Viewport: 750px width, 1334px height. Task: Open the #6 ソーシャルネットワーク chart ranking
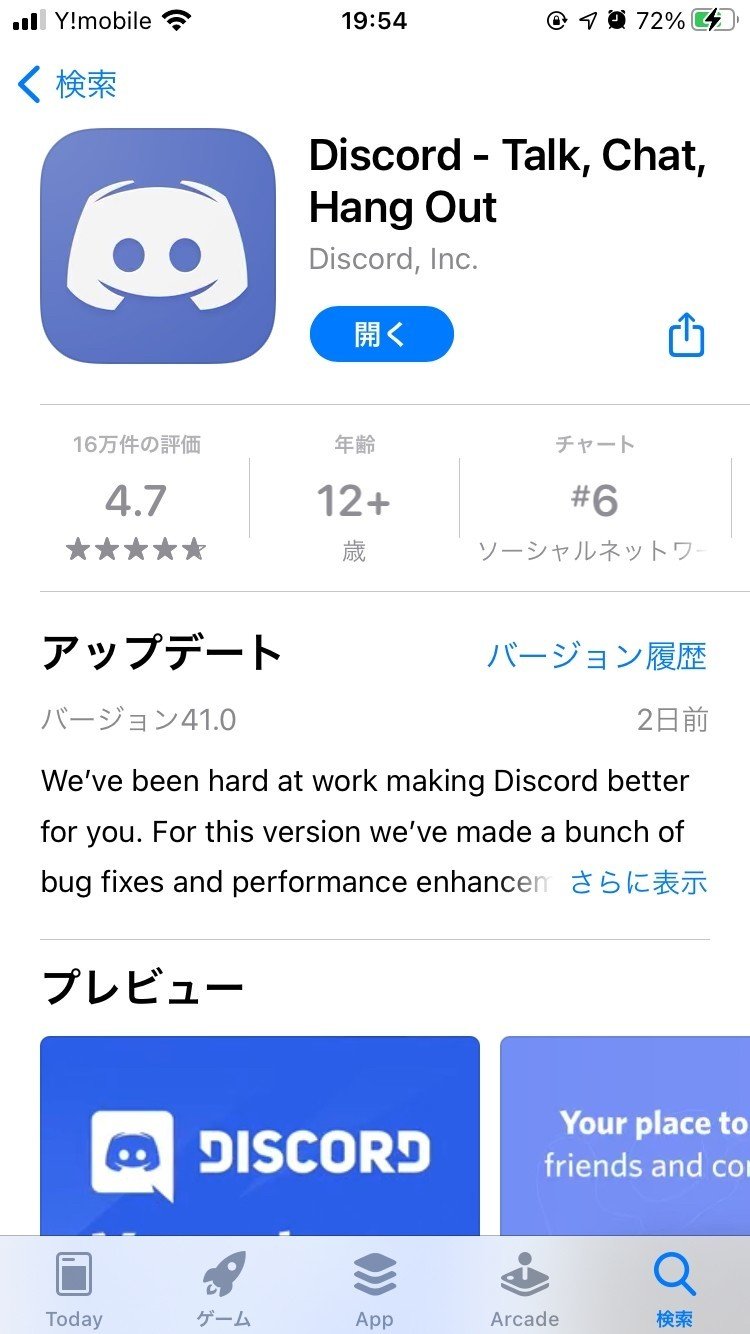coord(597,499)
